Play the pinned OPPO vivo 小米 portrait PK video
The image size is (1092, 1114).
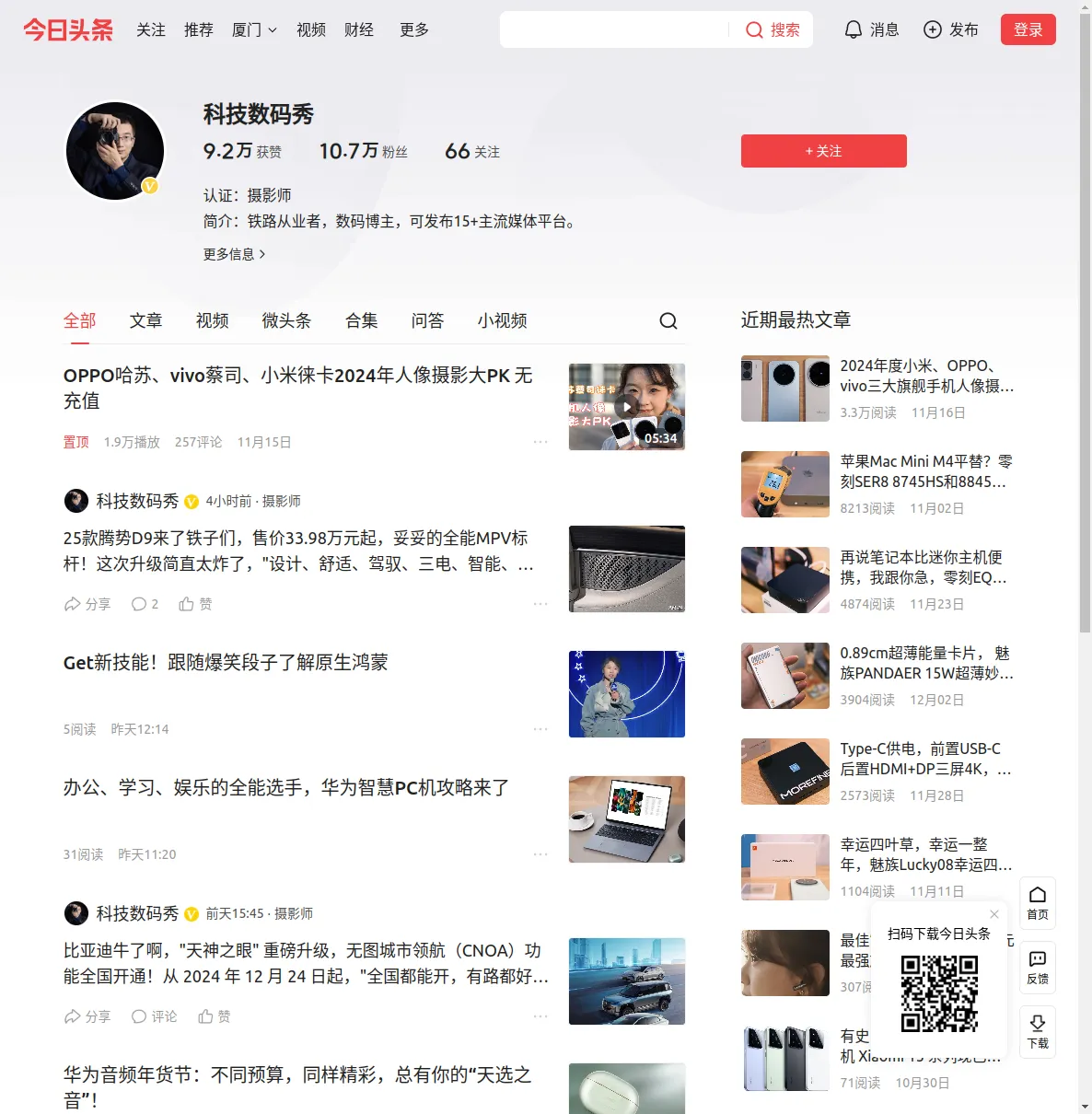click(x=626, y=406)
